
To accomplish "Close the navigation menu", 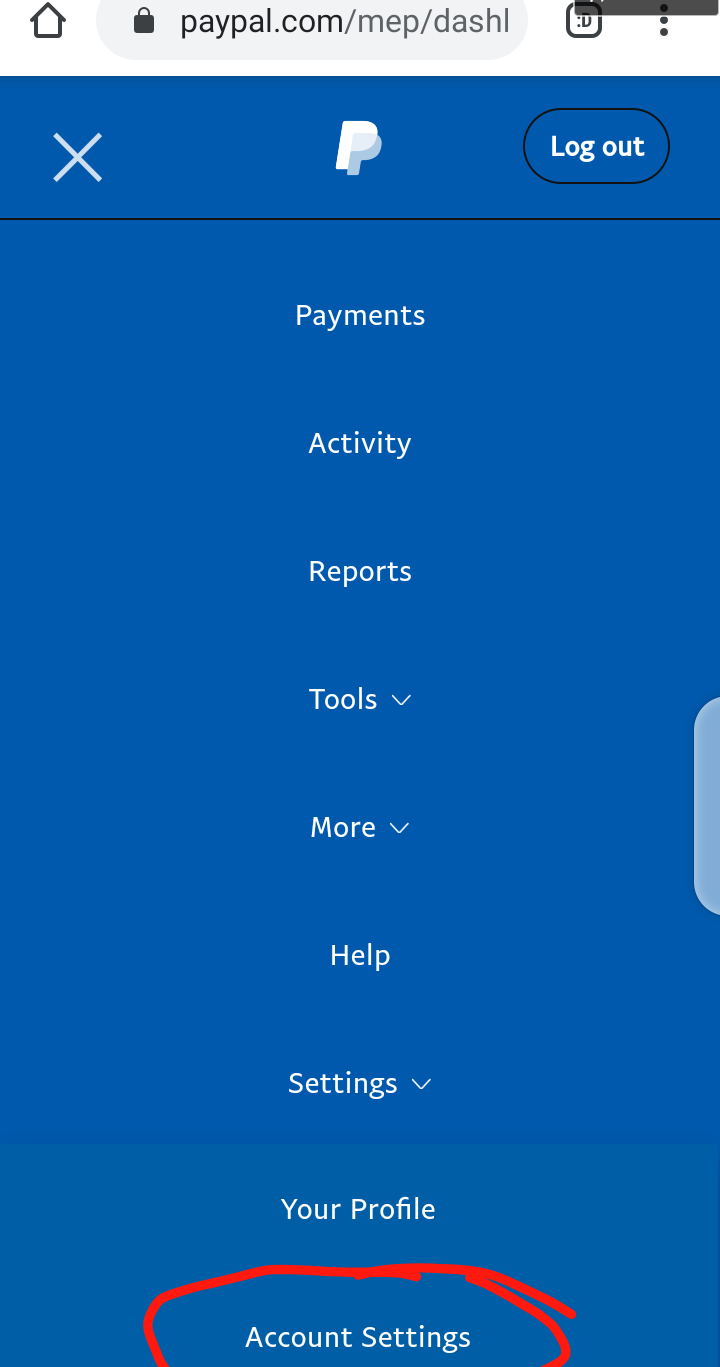I will coord(77,158).
